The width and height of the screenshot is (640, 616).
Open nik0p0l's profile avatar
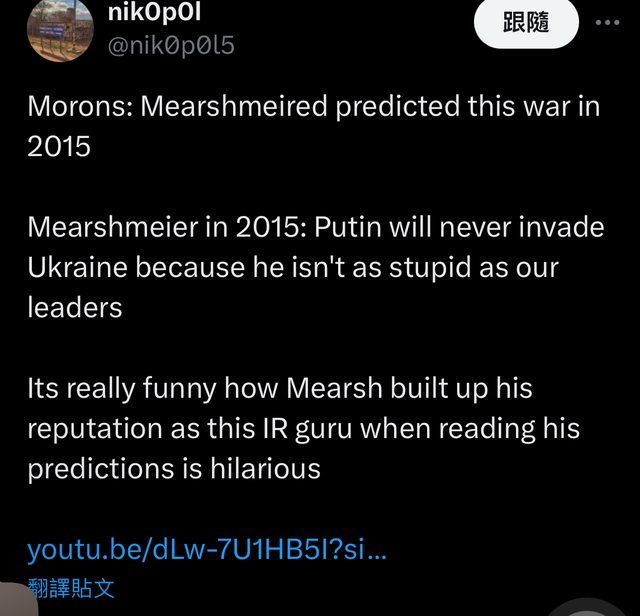click(x=60, y=30)
